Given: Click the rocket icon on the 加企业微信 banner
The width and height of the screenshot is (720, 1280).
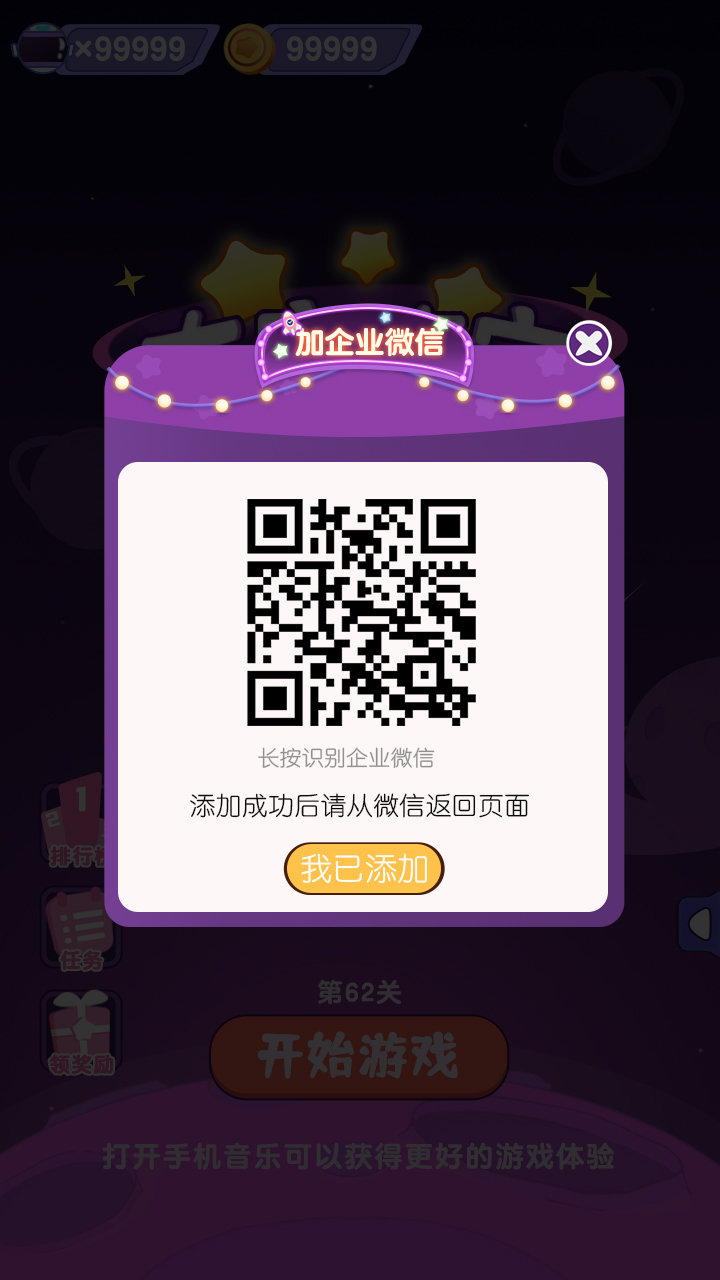Looking at the screenshot, I should pos(289,322).
